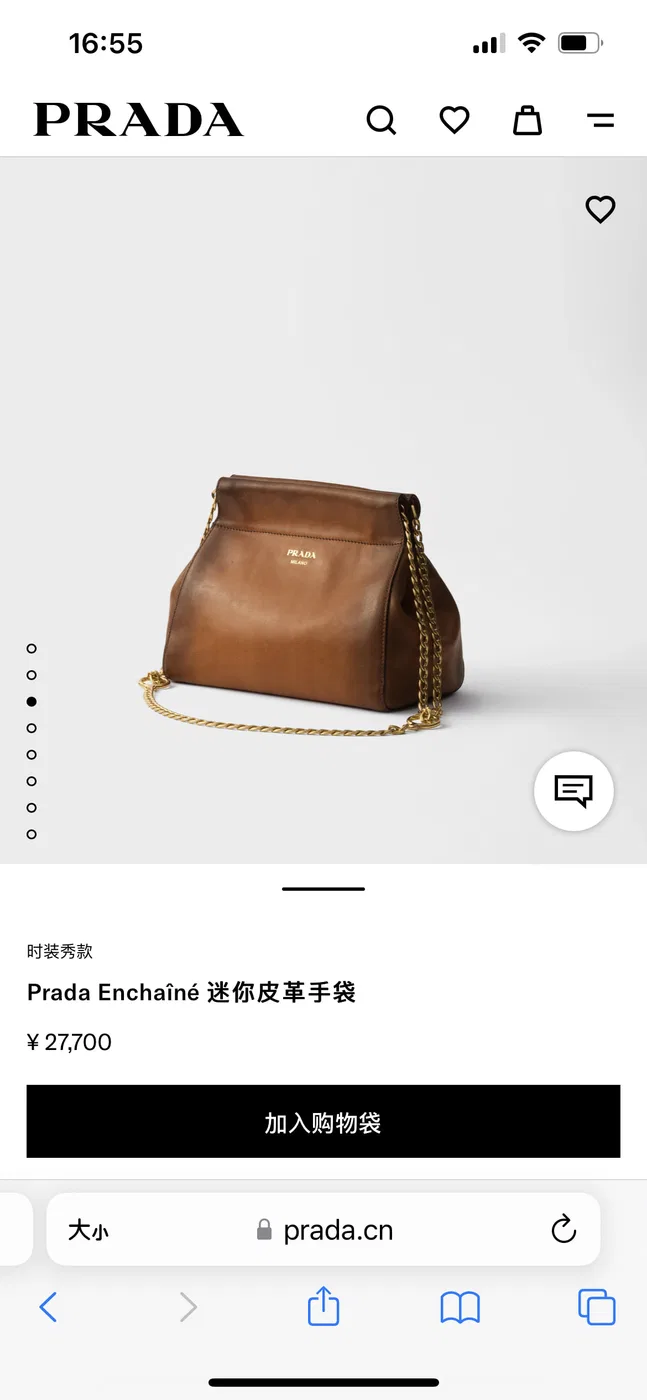Add this bag to wishlist via image heart
Screen dimensions: 647x1400
600,209
